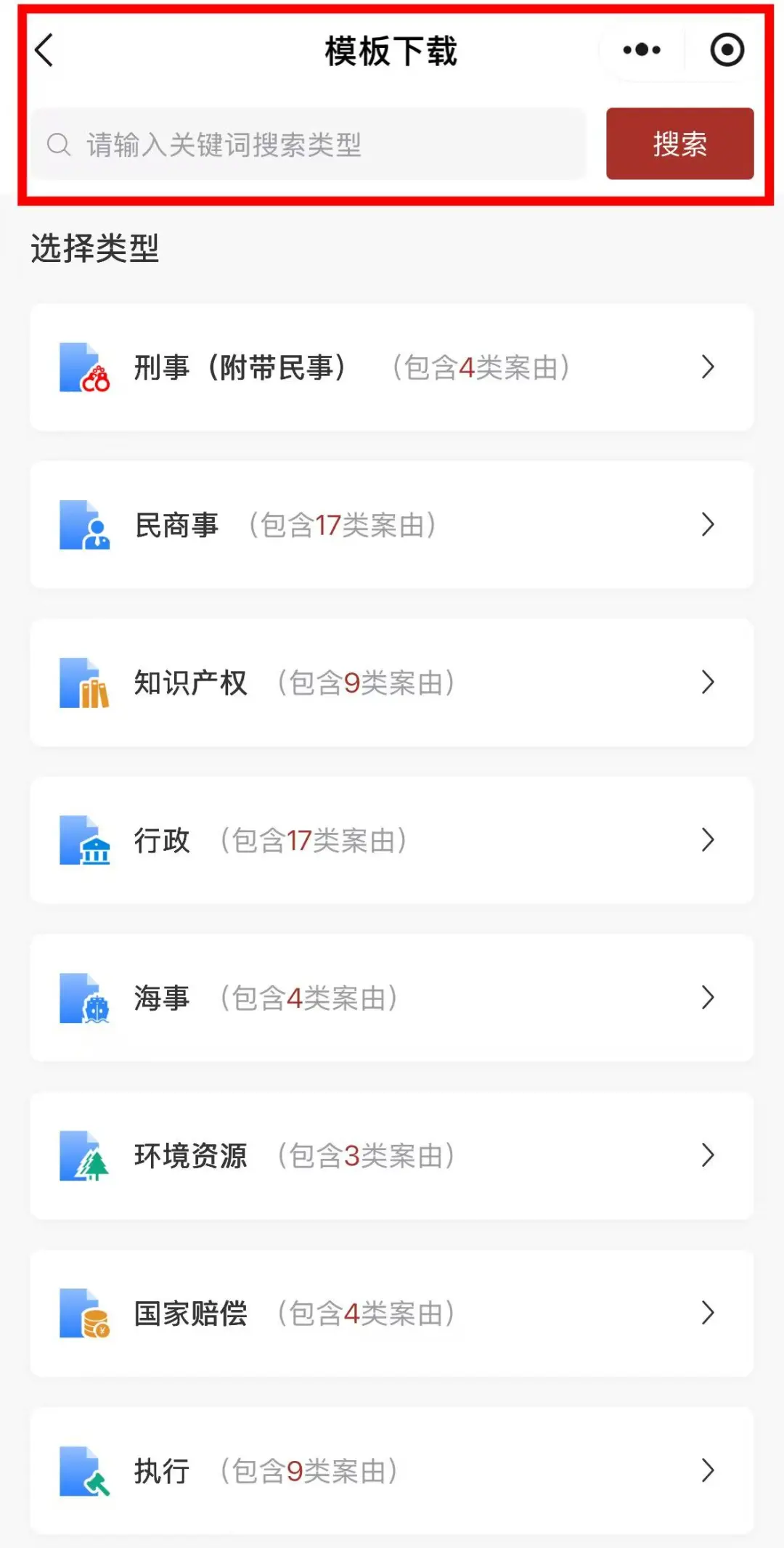View the 海事 category templates
This screenshot has height=1548, width=784.
point(391,998)
